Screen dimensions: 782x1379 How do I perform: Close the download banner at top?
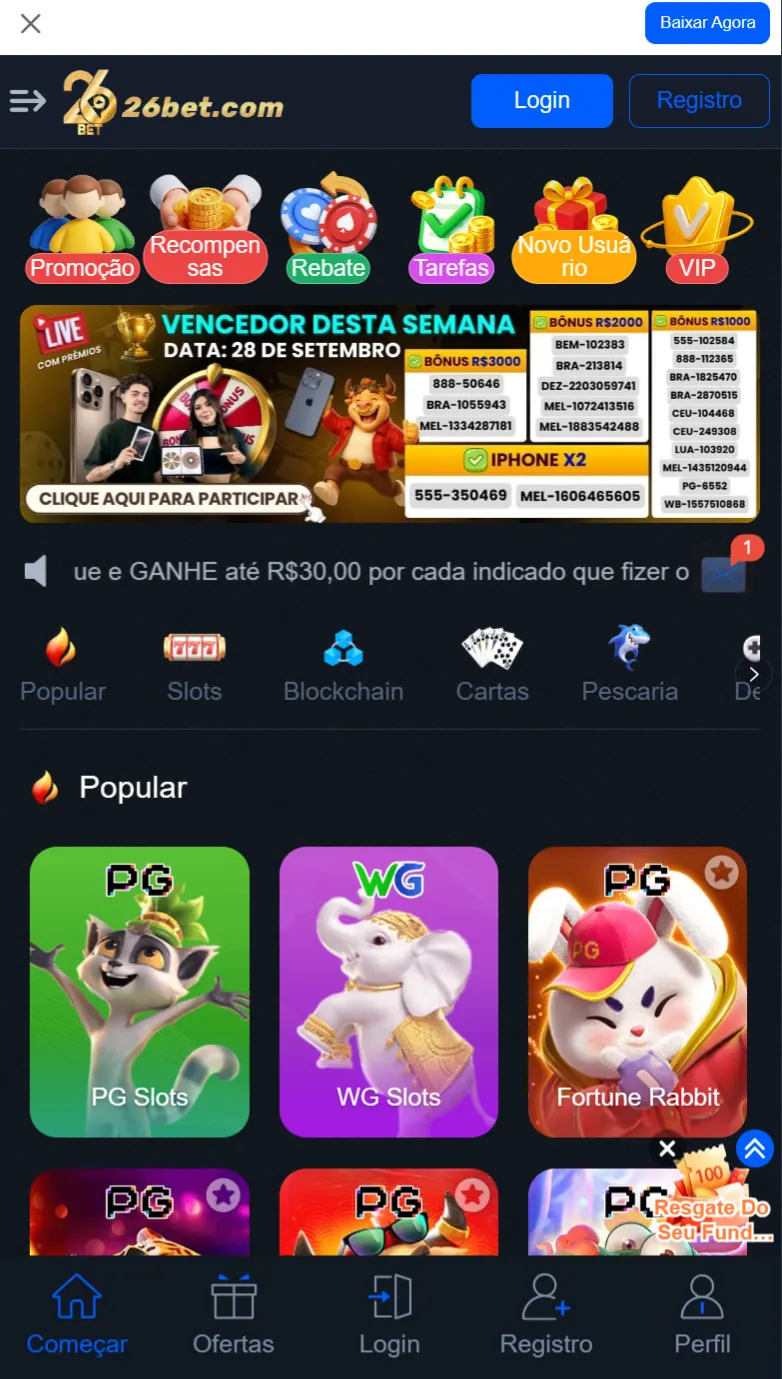click(31, 23)
